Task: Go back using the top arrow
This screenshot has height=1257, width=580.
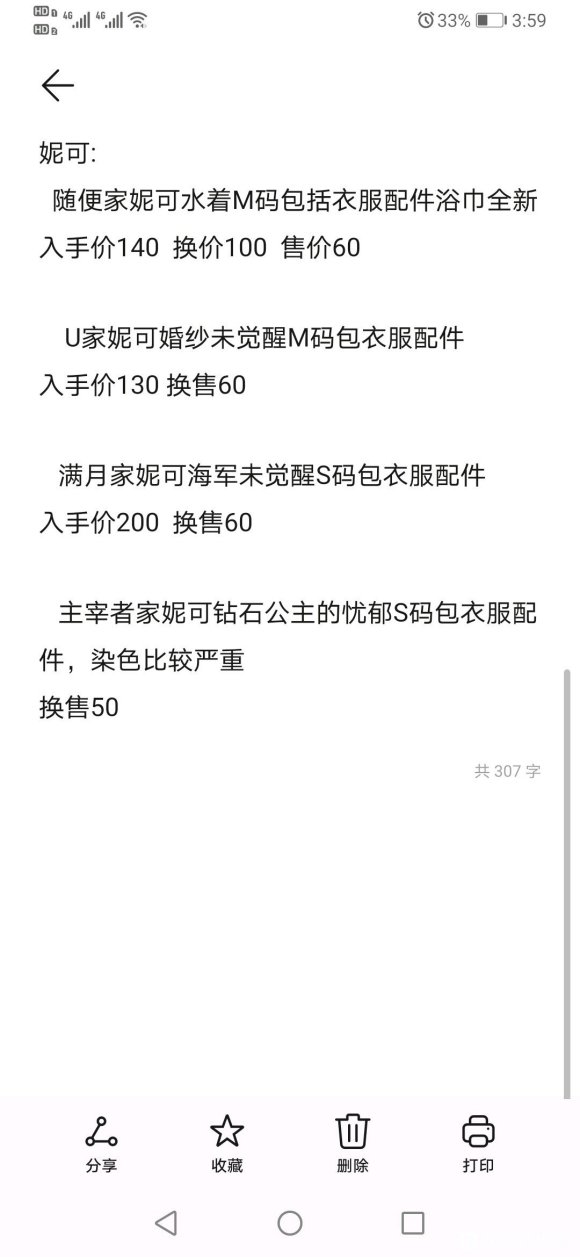Action: pos(58,86)
